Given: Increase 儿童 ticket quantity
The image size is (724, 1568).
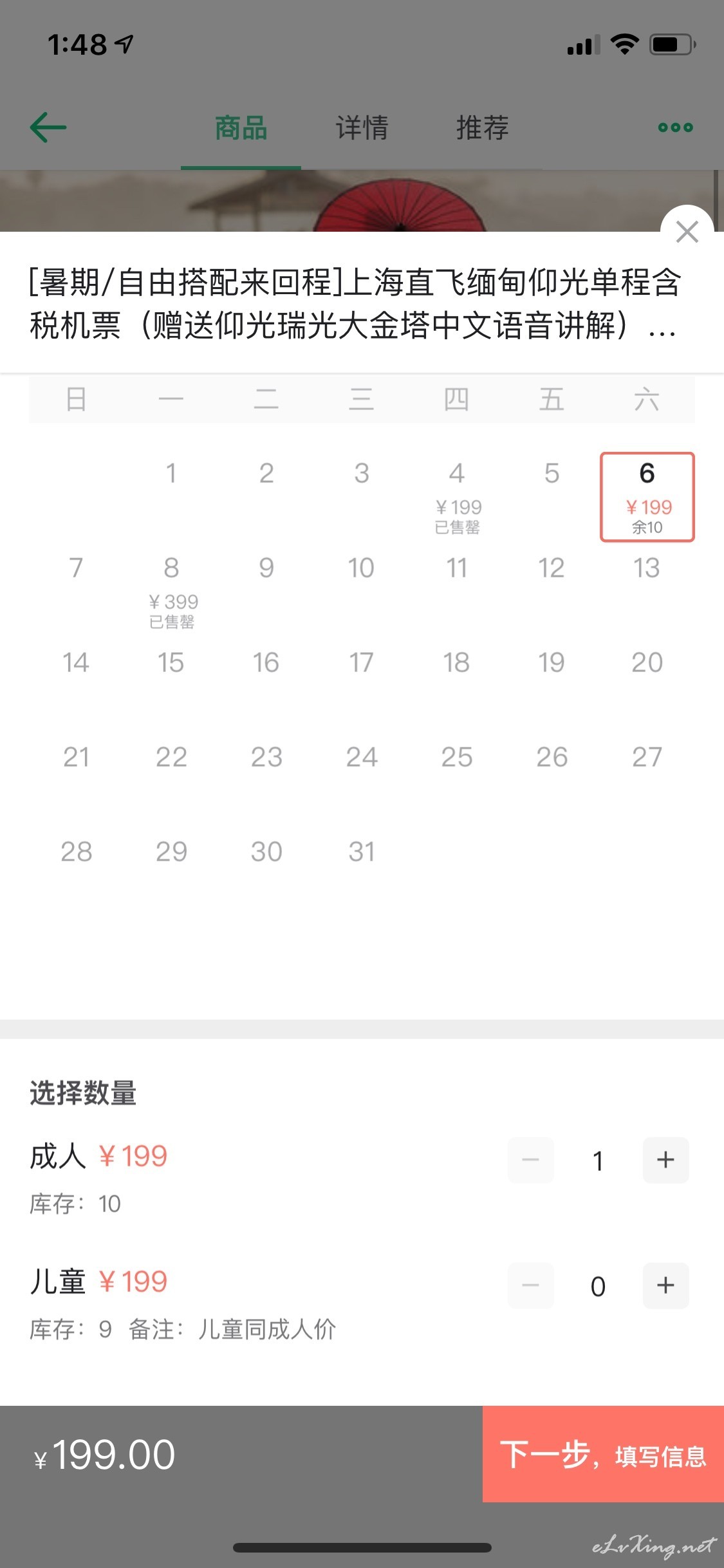Looking at the screenshot, I should pos(665,1285).
